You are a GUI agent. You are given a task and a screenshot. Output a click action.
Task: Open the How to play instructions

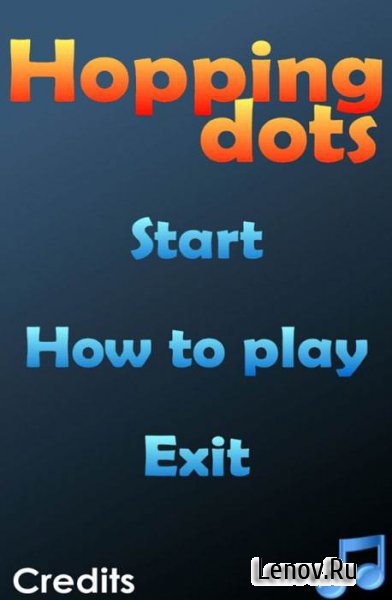pos(197,351)
